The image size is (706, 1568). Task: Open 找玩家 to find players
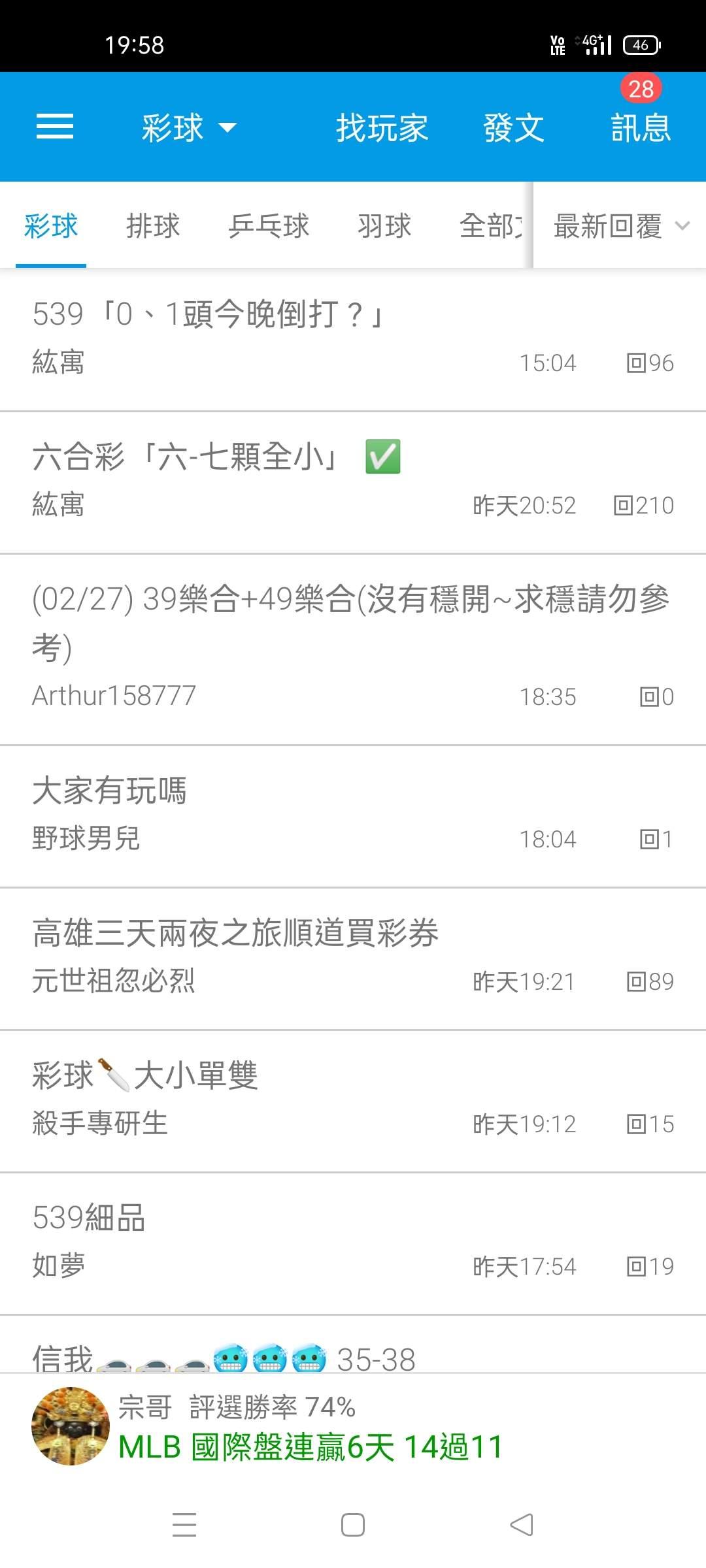click(382, 127)
